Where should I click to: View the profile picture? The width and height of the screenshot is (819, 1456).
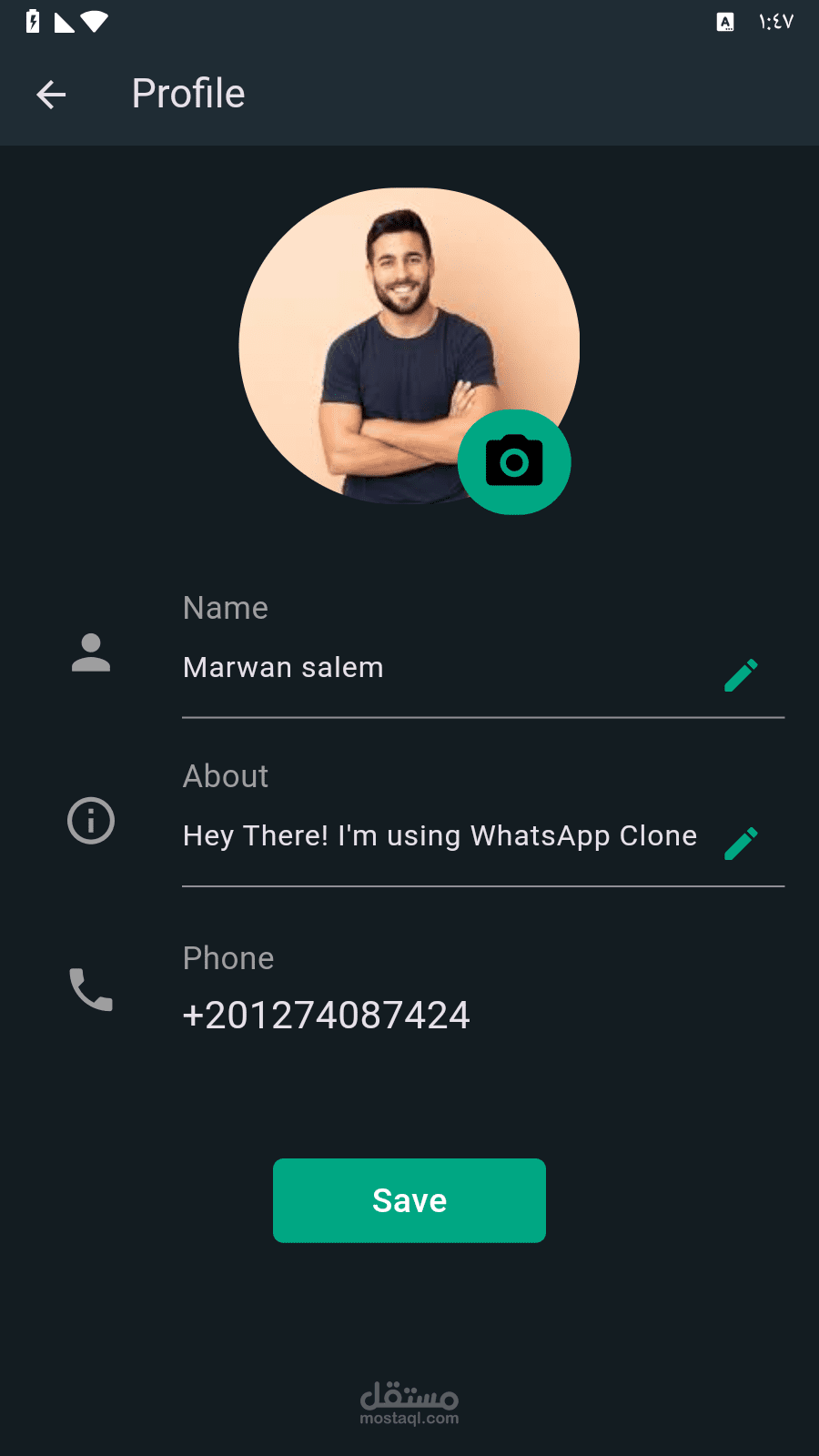click(409, 346)
